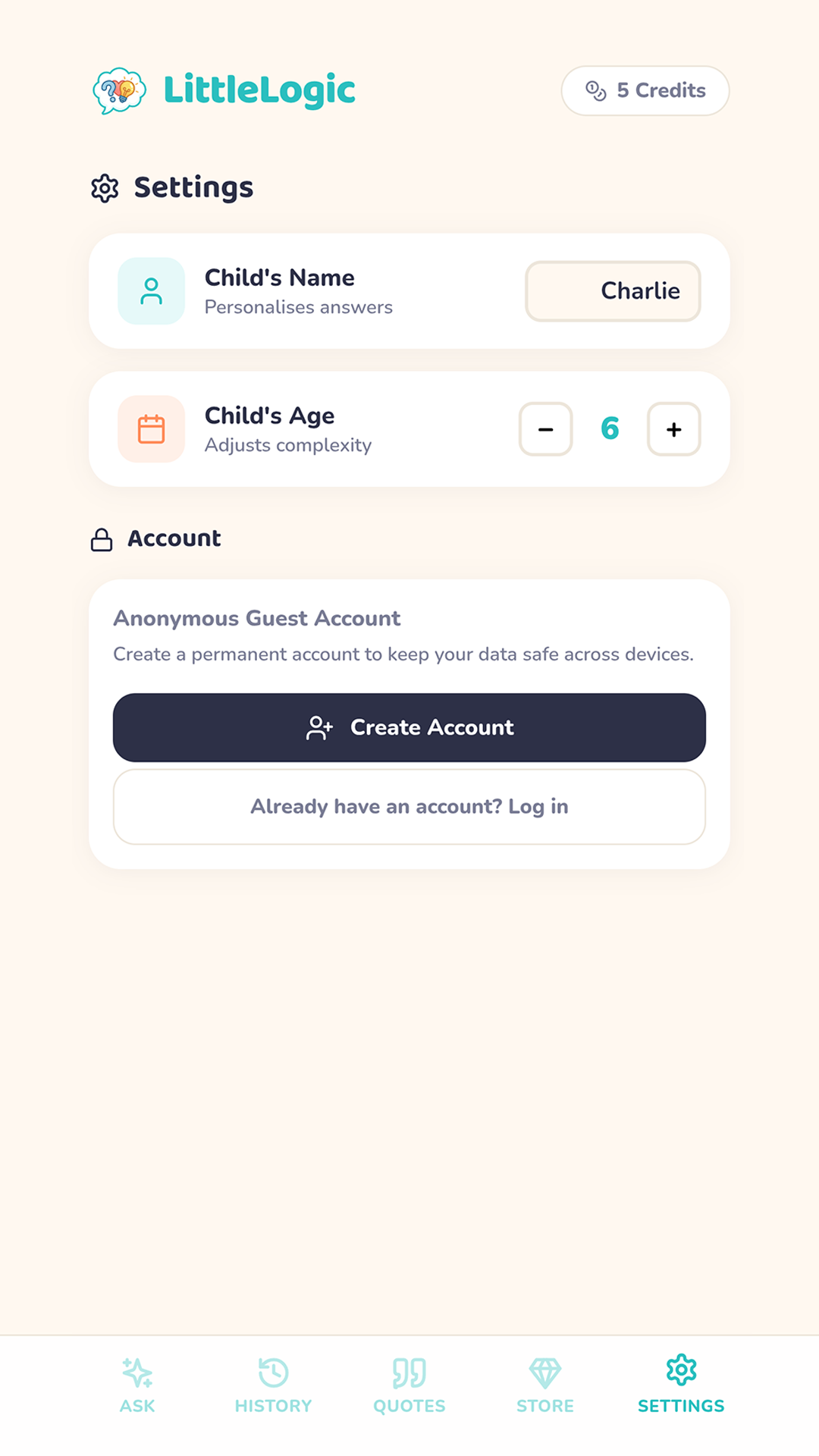Go to the Quotes tab
The image size is (819, 1456).
(x=409, y=1385)
